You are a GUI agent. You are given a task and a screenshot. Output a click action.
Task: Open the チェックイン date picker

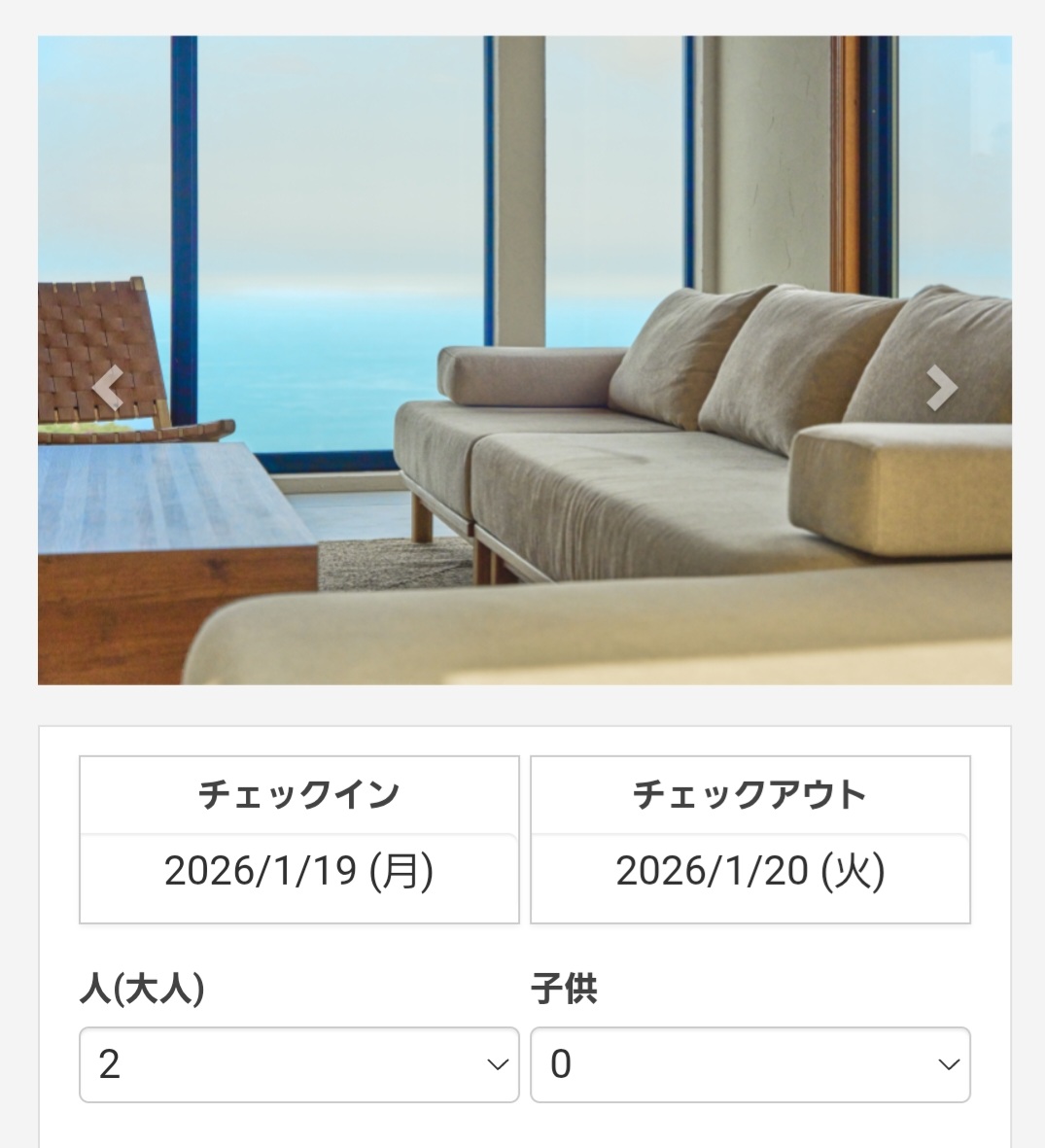click(x=299, y=870)
